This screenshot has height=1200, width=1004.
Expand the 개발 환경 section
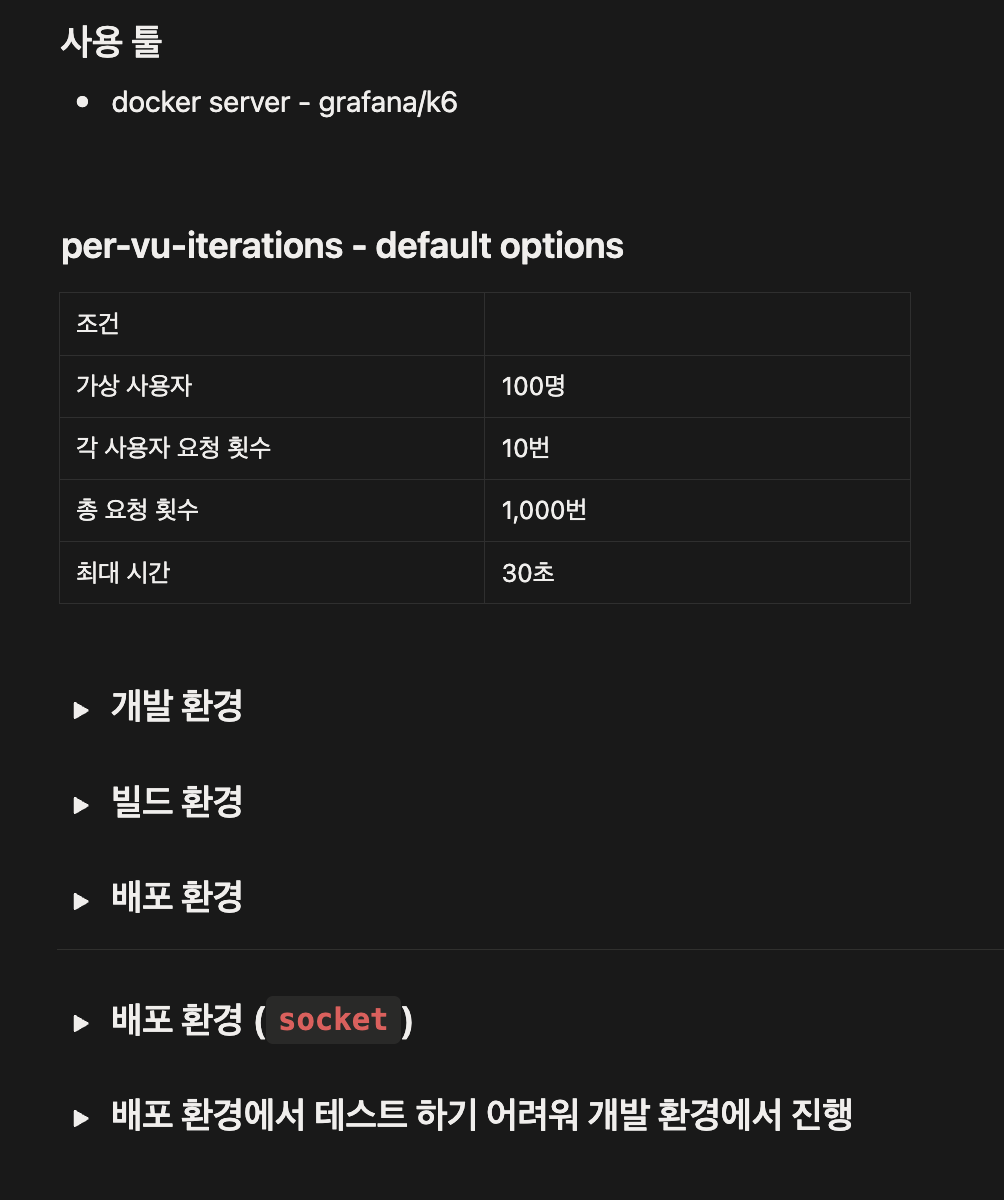(x=81, y=710)
